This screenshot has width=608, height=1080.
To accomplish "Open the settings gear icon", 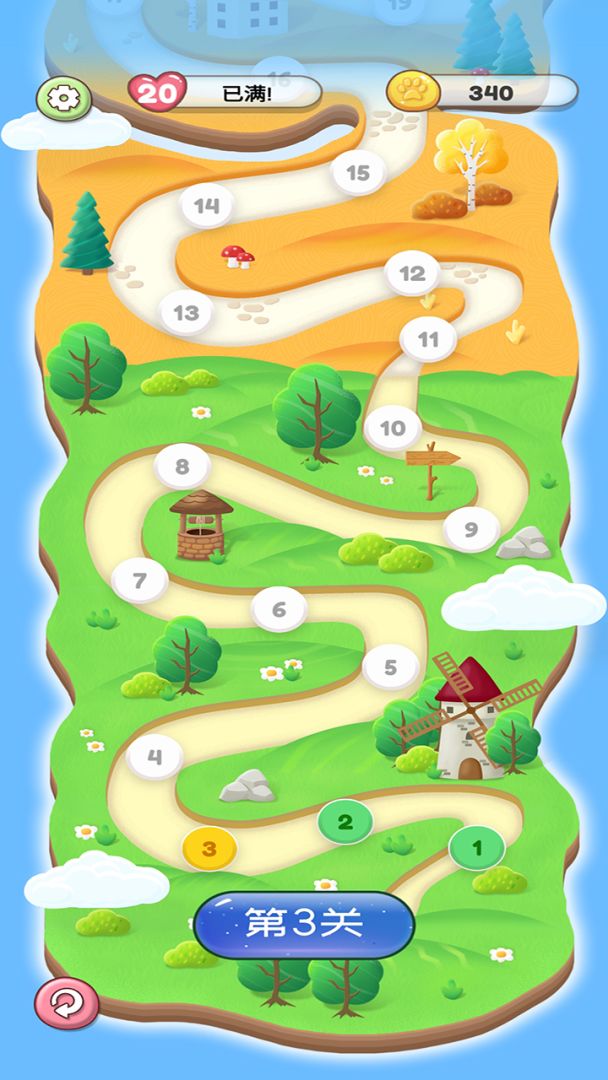I will (64, 97).
